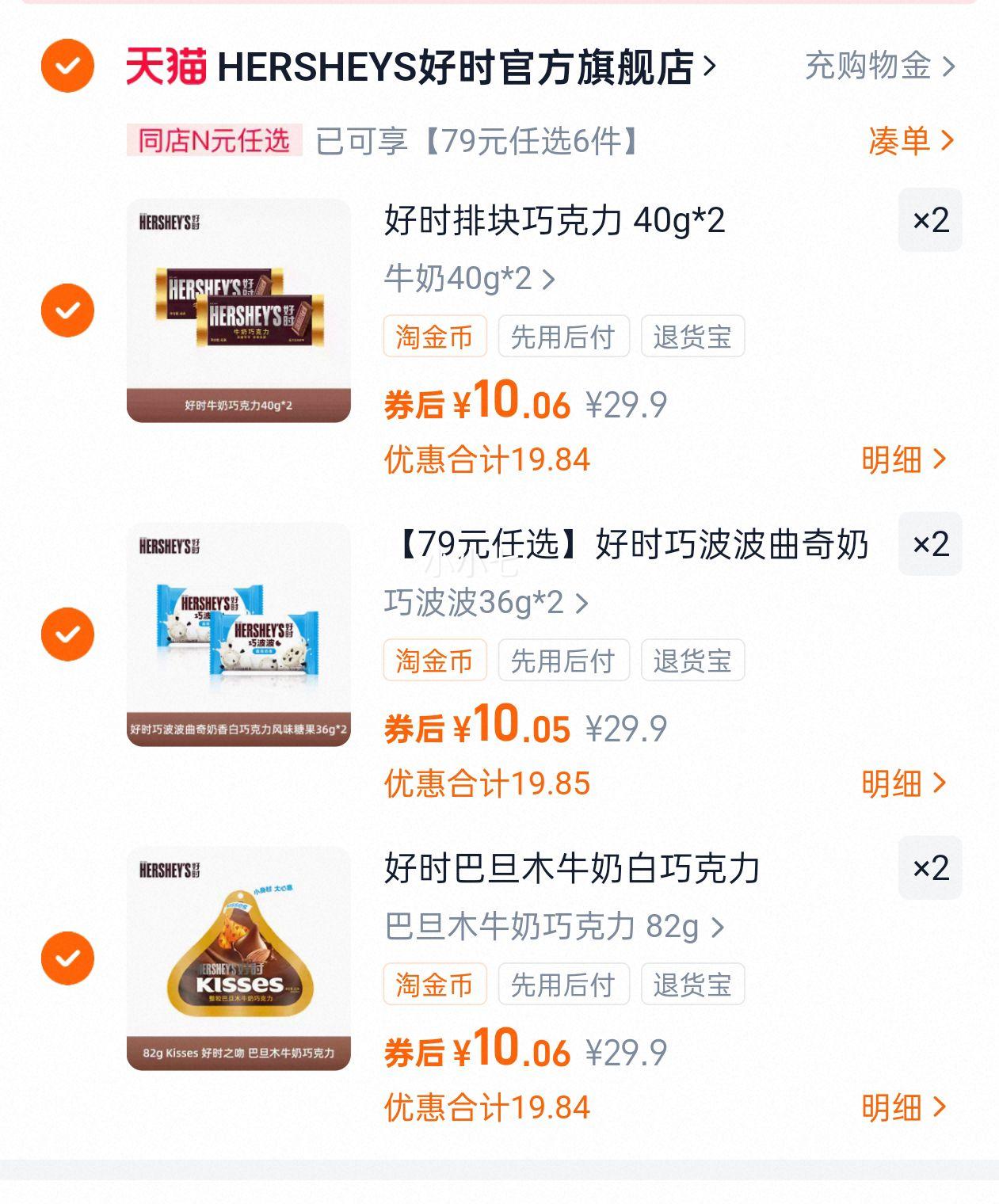Click 退货宝 badge on the first item
The height and width of the screenshot is (1204, 999).
coord(692,336)
